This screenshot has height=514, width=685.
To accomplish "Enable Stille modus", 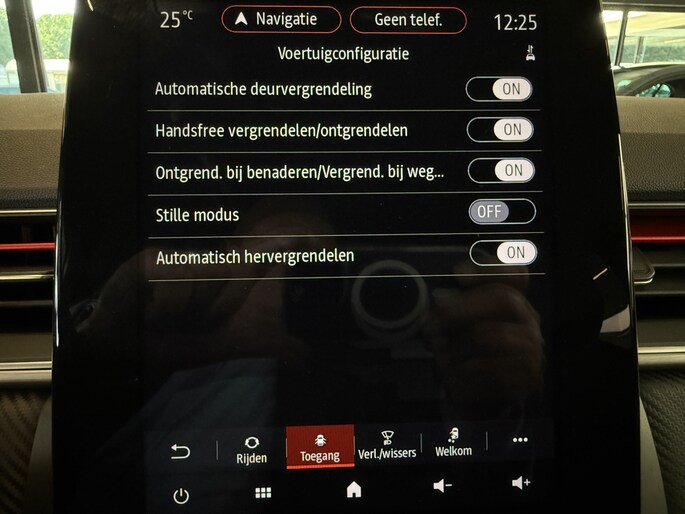I will click(502, 212).
